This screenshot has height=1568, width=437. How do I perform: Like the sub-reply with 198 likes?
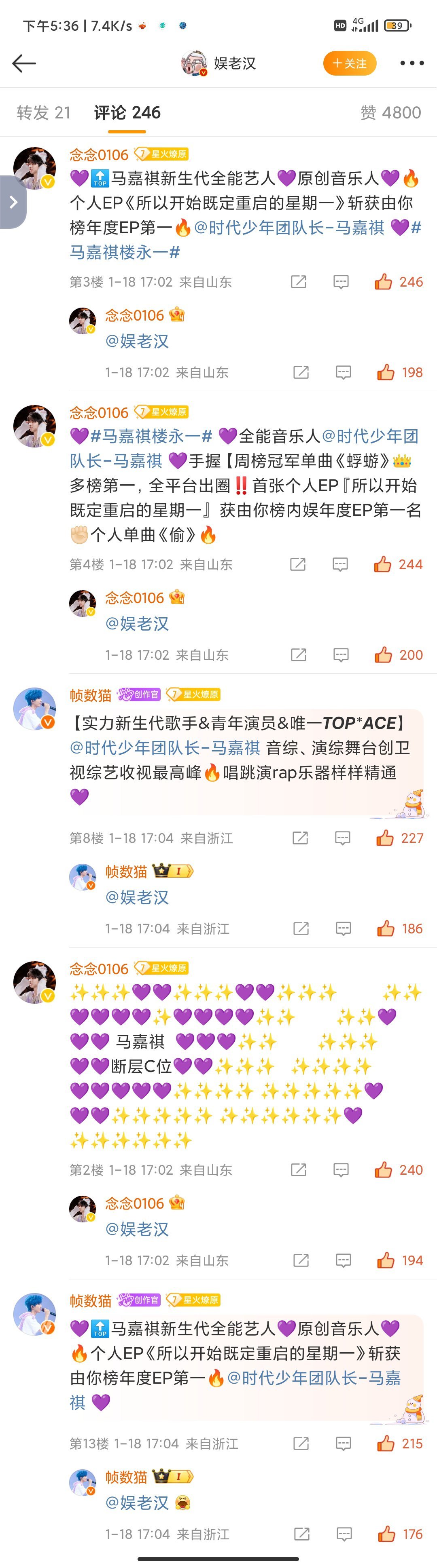click(x=386, y=372)
